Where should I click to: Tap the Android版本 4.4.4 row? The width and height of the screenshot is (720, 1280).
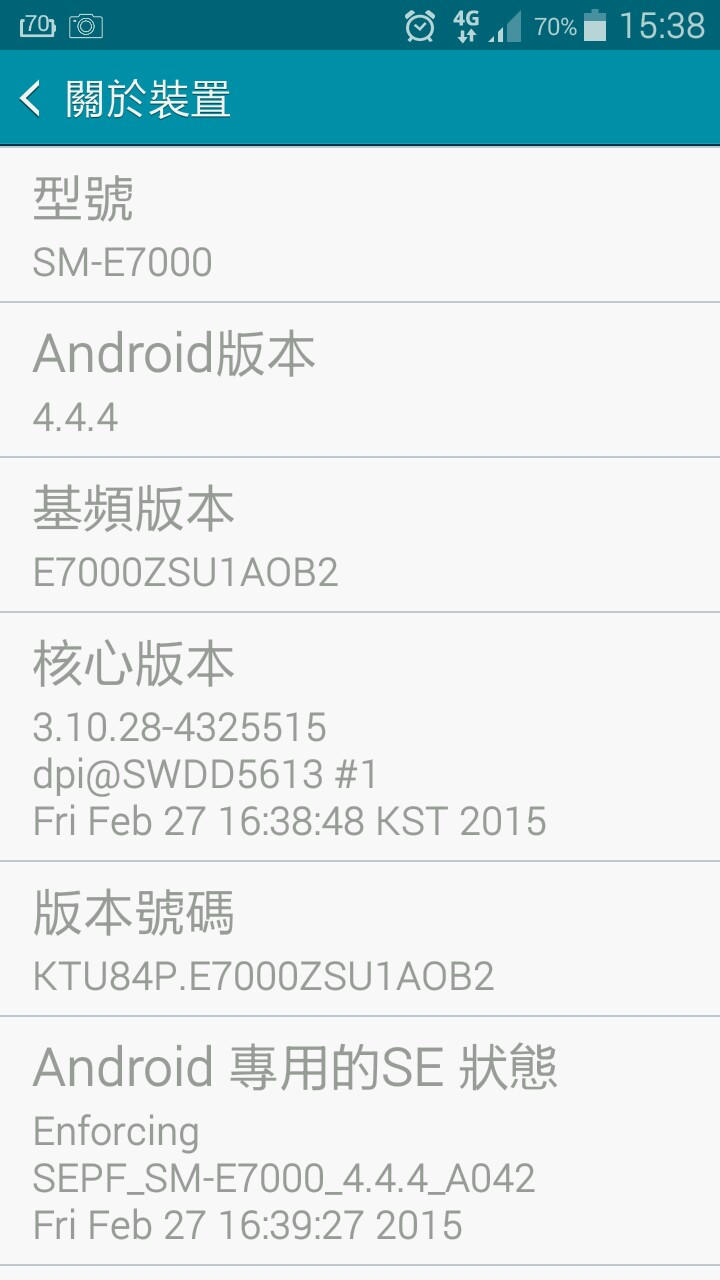coord(360,381)
